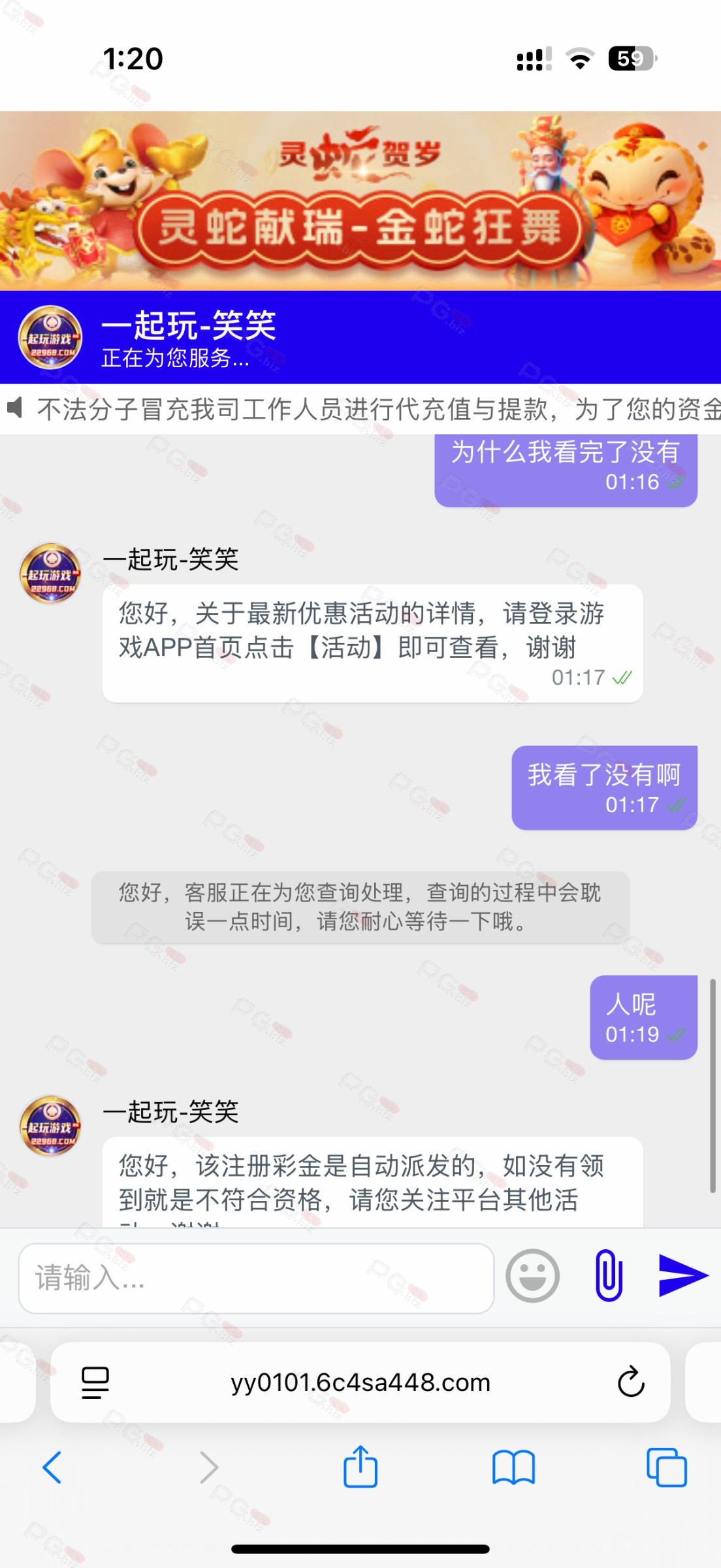
Task: Tap the yy0101.6c4sa448.com address bar
Action: tap(360, 1382)
